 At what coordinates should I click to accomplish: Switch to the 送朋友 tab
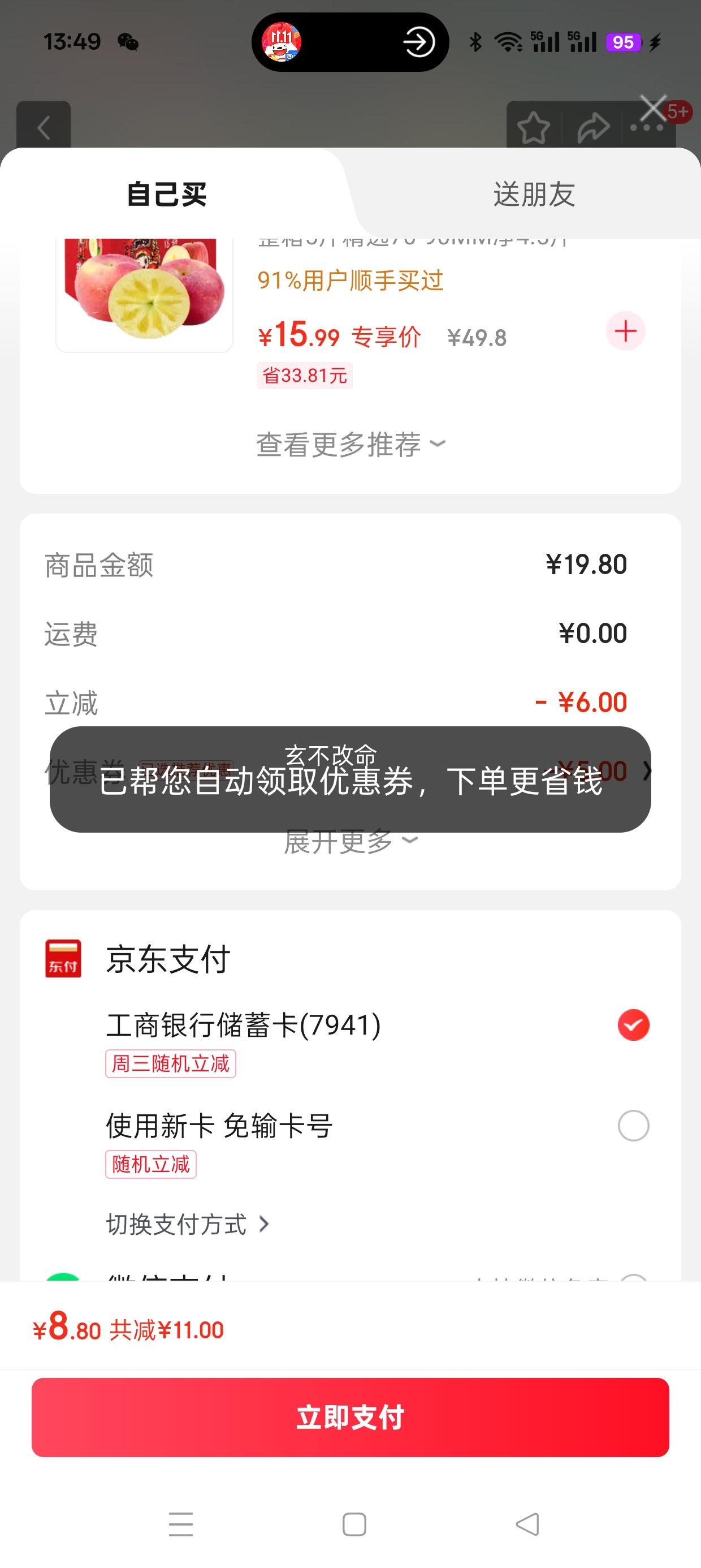[534, 195]
